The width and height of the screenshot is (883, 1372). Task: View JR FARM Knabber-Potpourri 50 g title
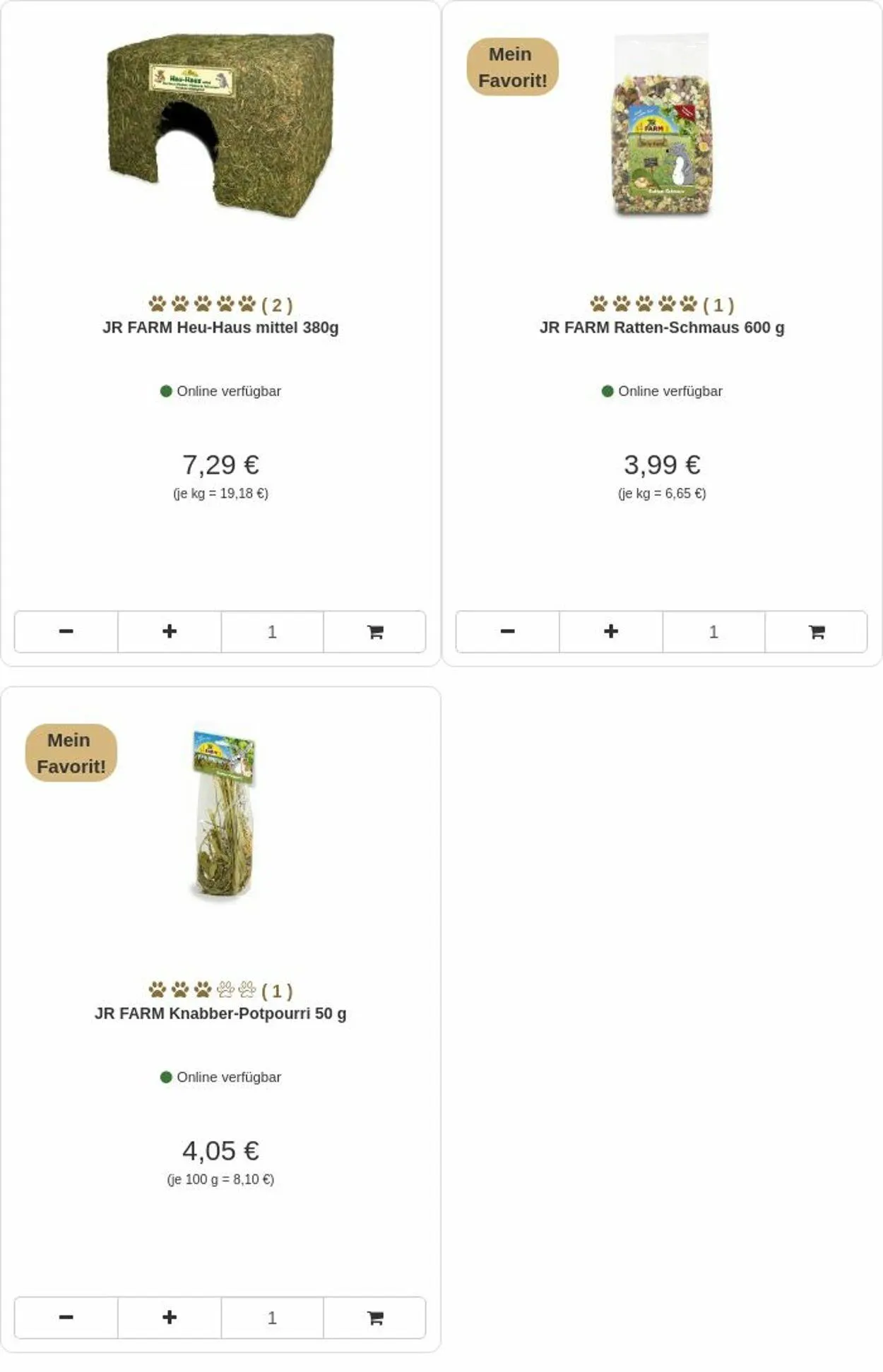pyautogui.click(x=220, y=1013)
